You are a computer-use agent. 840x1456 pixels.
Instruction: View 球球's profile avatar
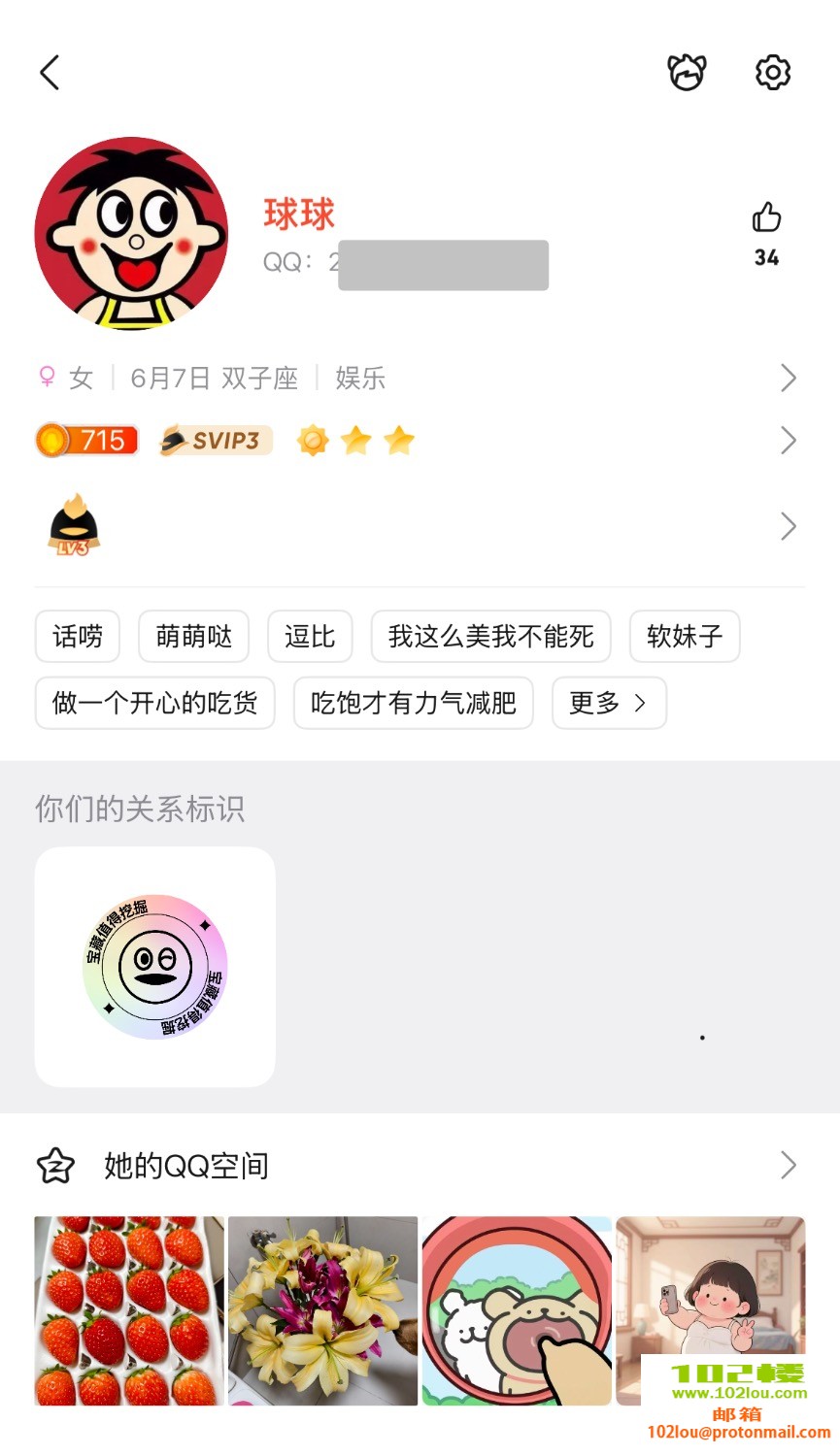tap(131, 234)
